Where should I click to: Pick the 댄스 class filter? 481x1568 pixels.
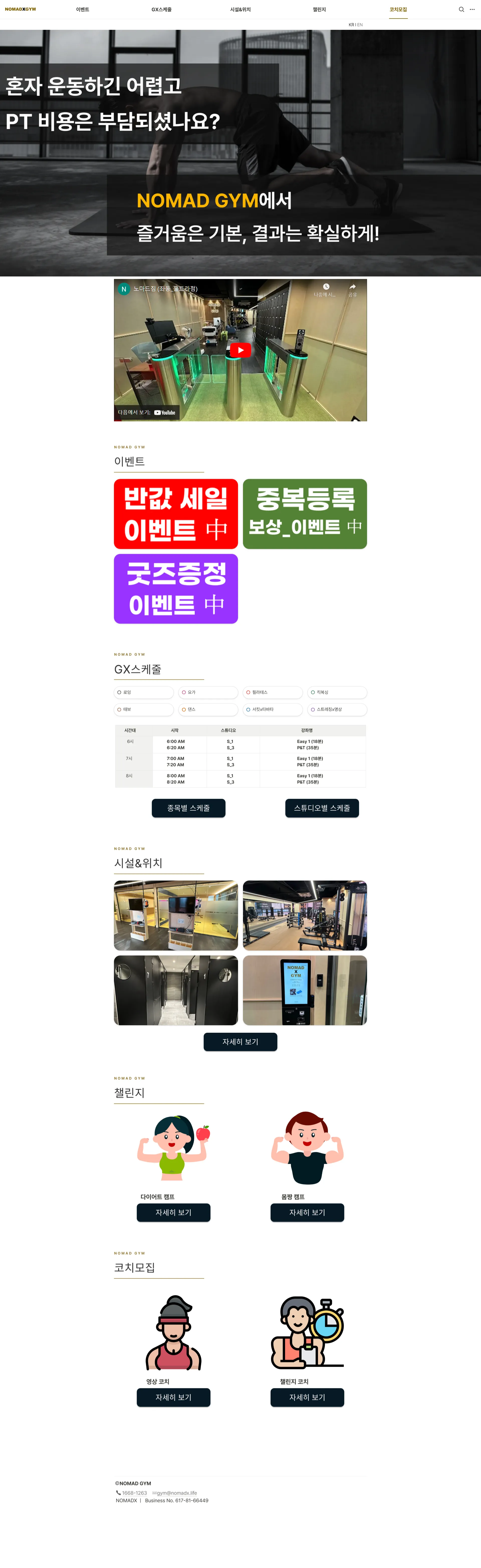208,709
